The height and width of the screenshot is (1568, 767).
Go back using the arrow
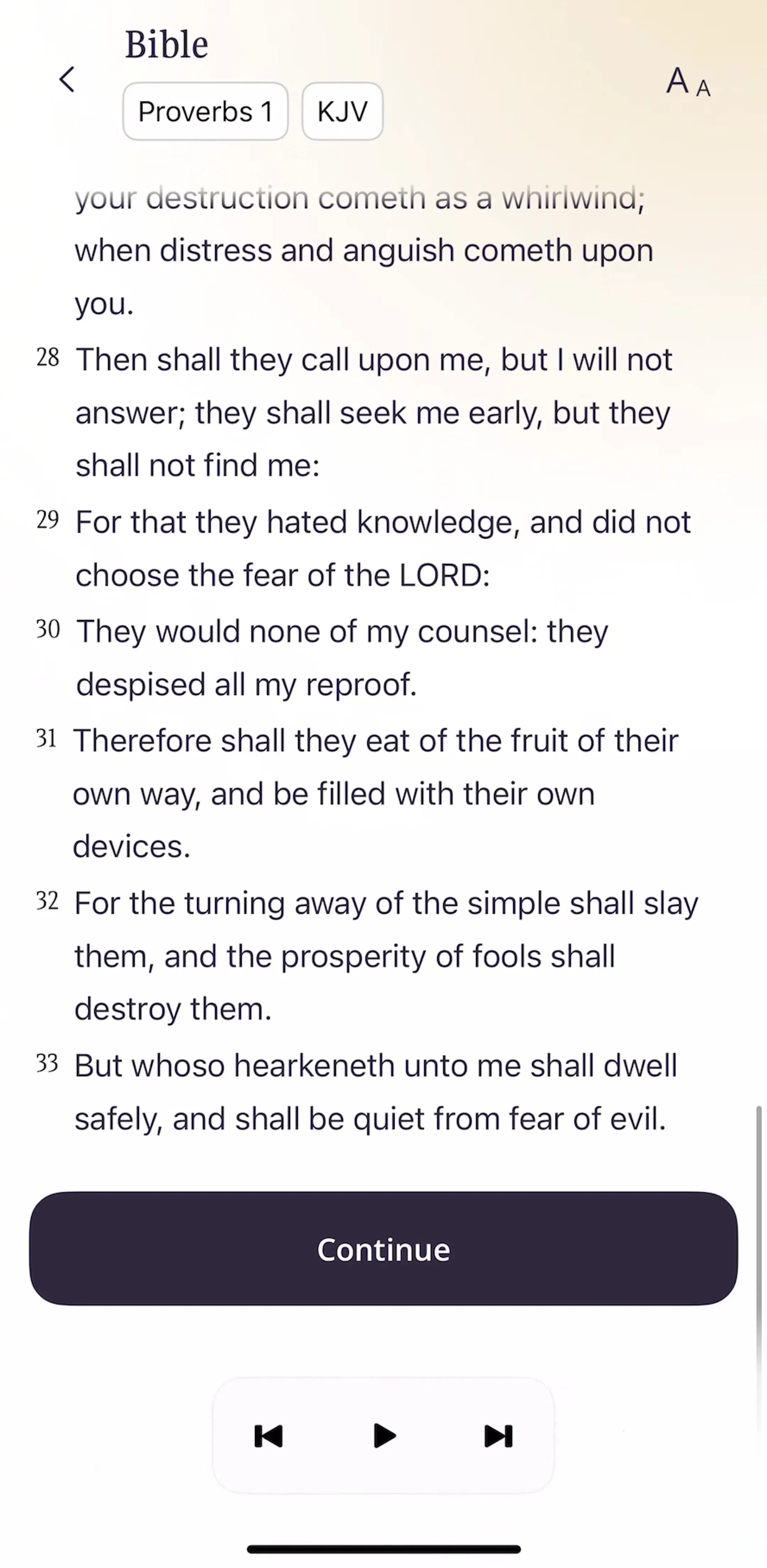pyautogui.click(x=67, y=80)
